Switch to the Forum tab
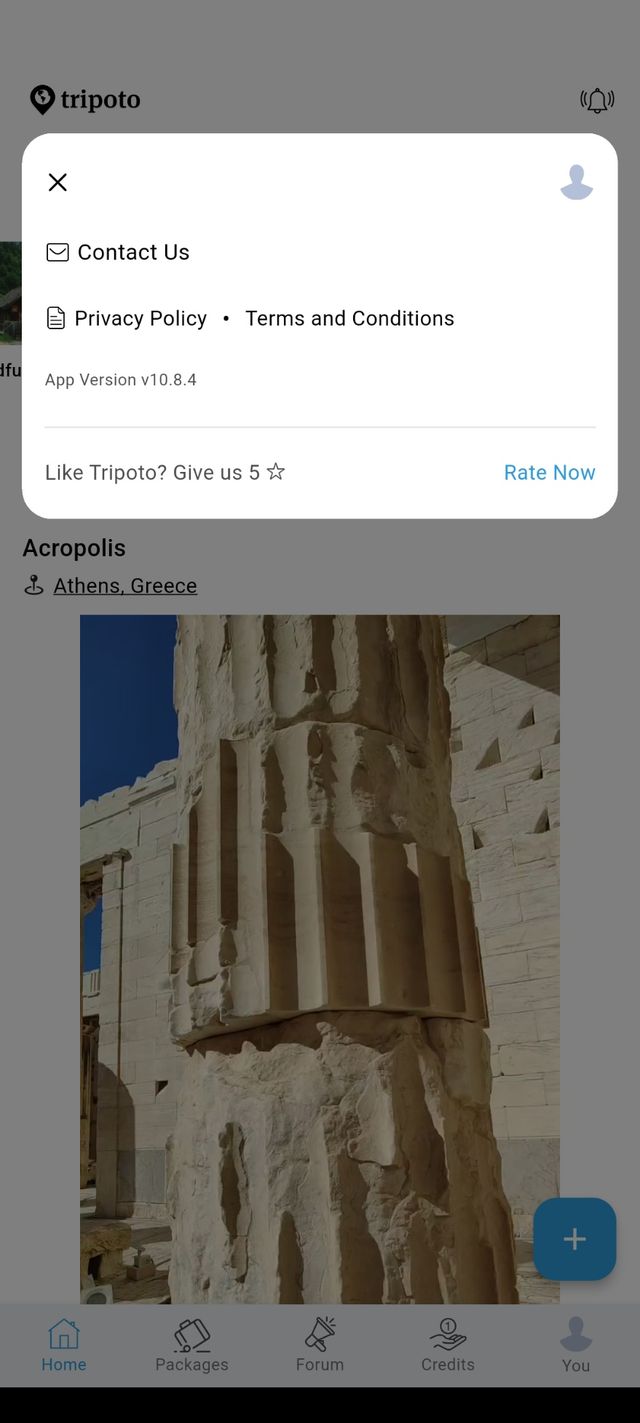 [x=320, y=1345]
